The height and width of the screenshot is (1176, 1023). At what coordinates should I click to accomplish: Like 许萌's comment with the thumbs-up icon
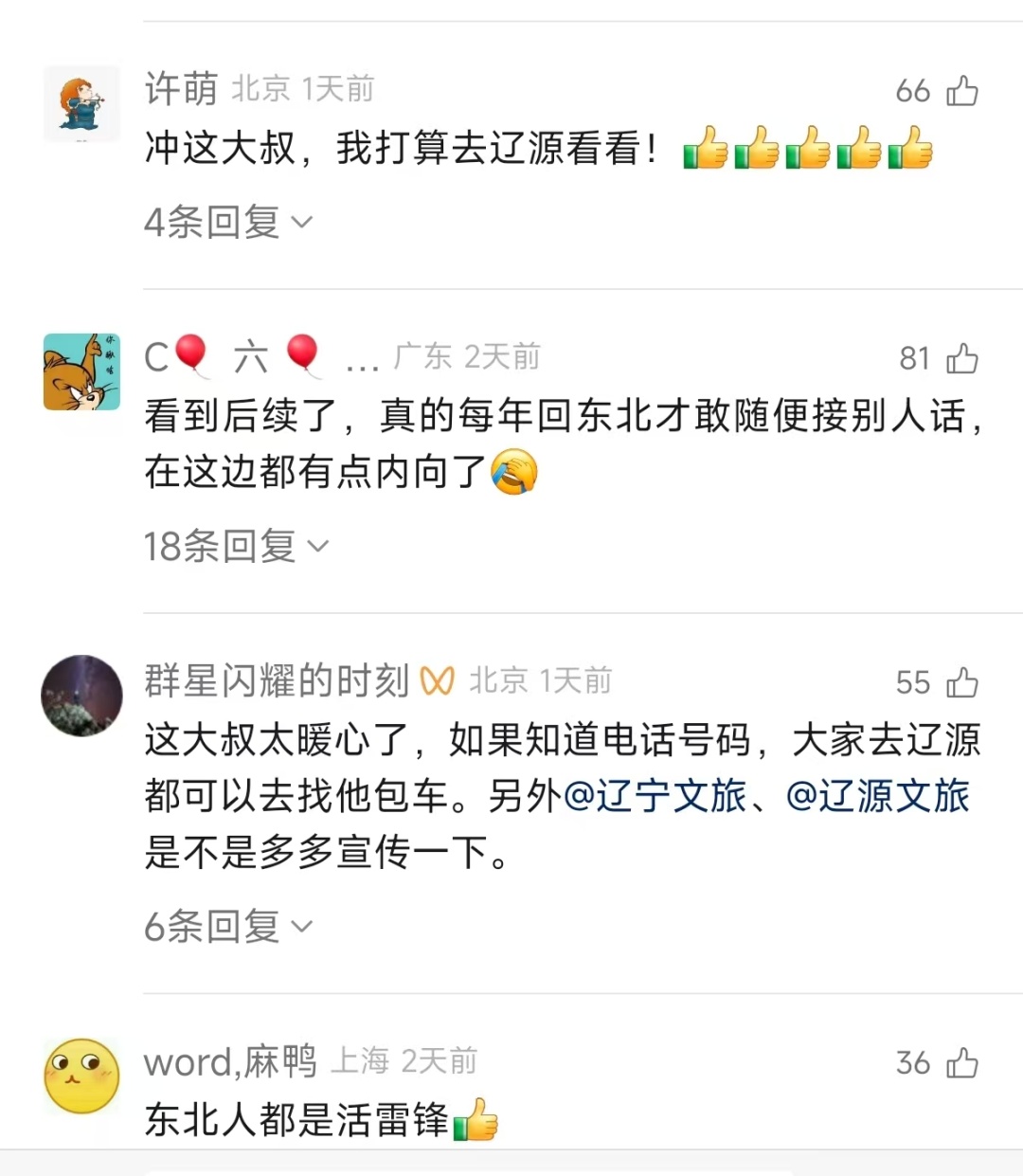pyautogui.click(x=964, y=90)
